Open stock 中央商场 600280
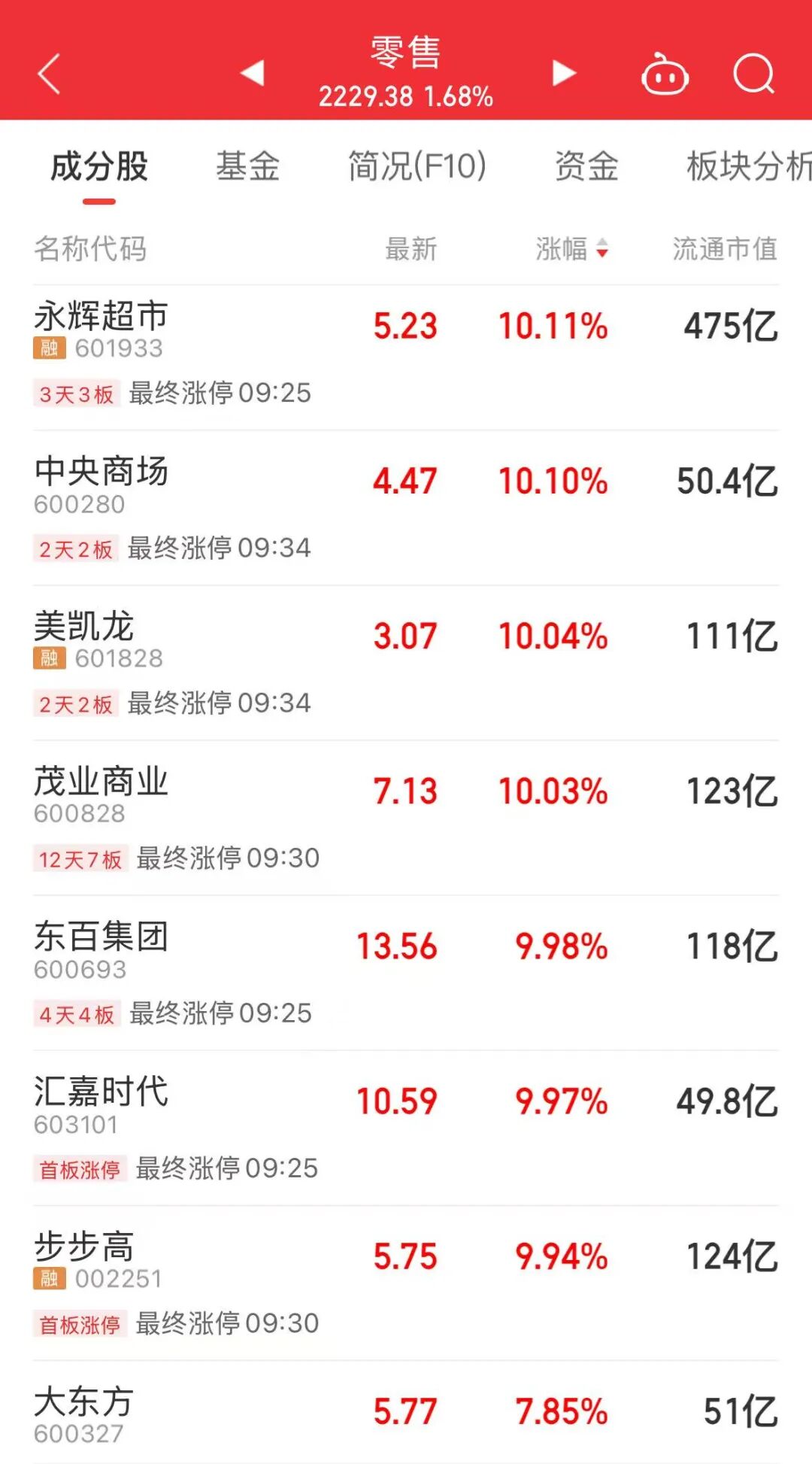 pyautogui.click(x=101, y=484)
